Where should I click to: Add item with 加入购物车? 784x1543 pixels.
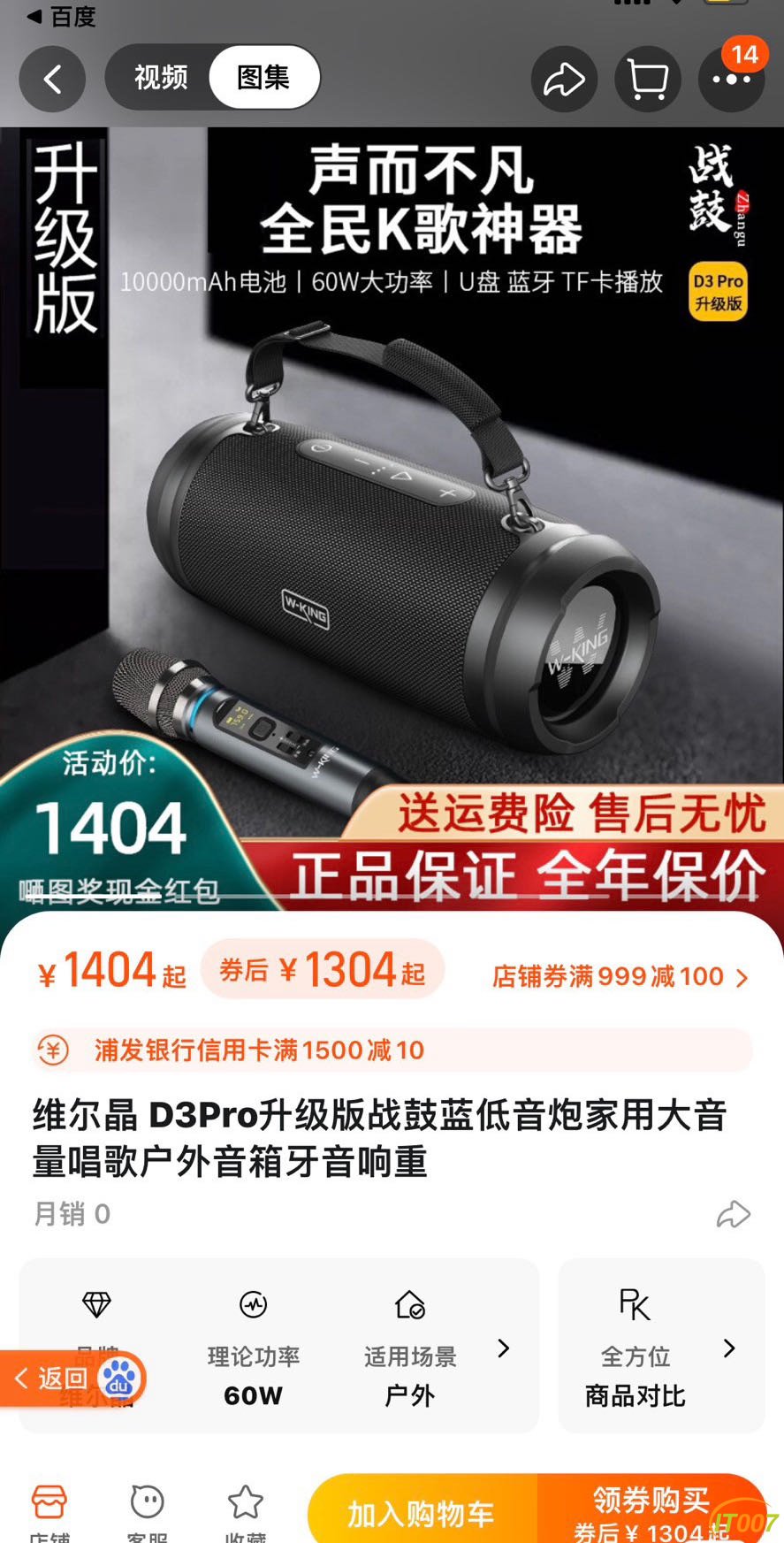[x=421, y=1513]
